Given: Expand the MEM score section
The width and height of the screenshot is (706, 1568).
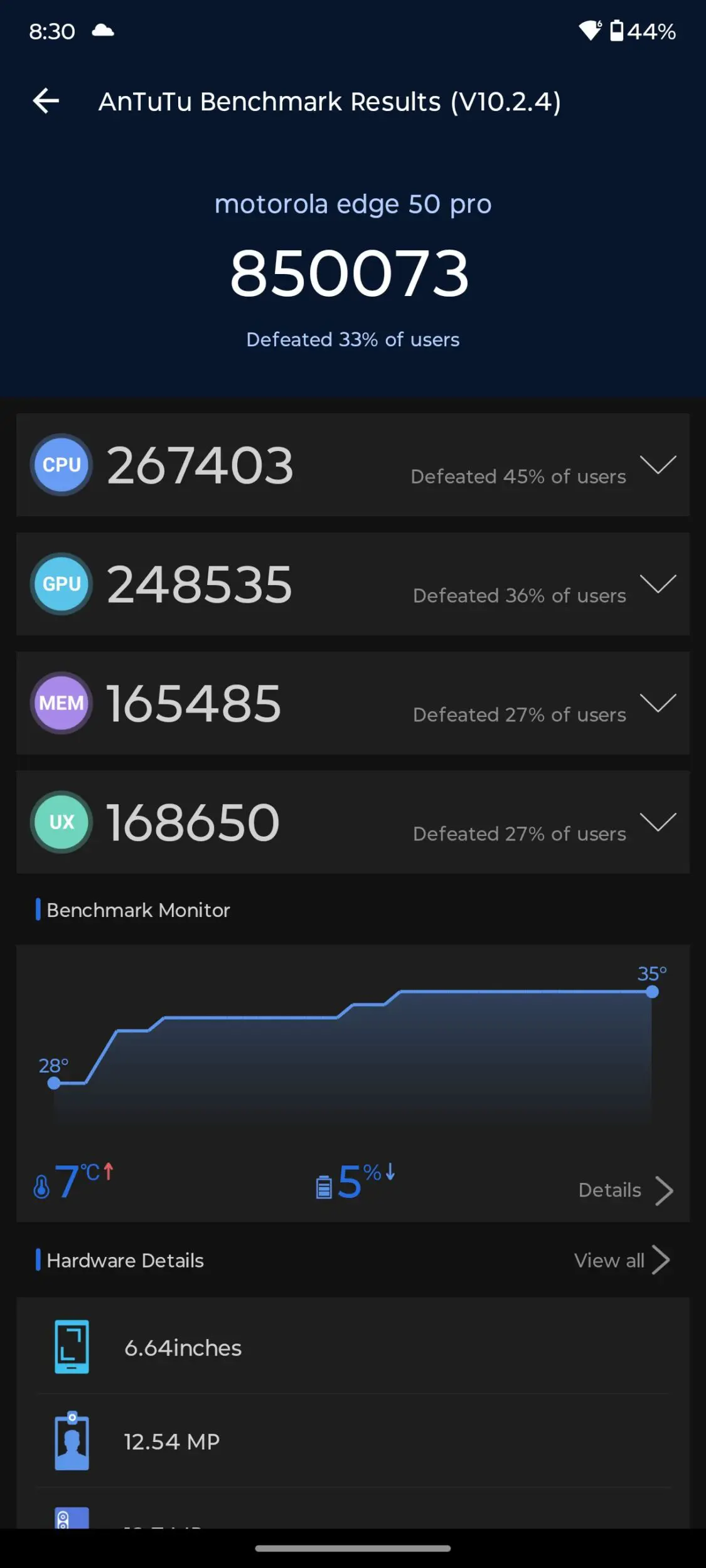Looking at the screenshot, I should coord(658,703).
